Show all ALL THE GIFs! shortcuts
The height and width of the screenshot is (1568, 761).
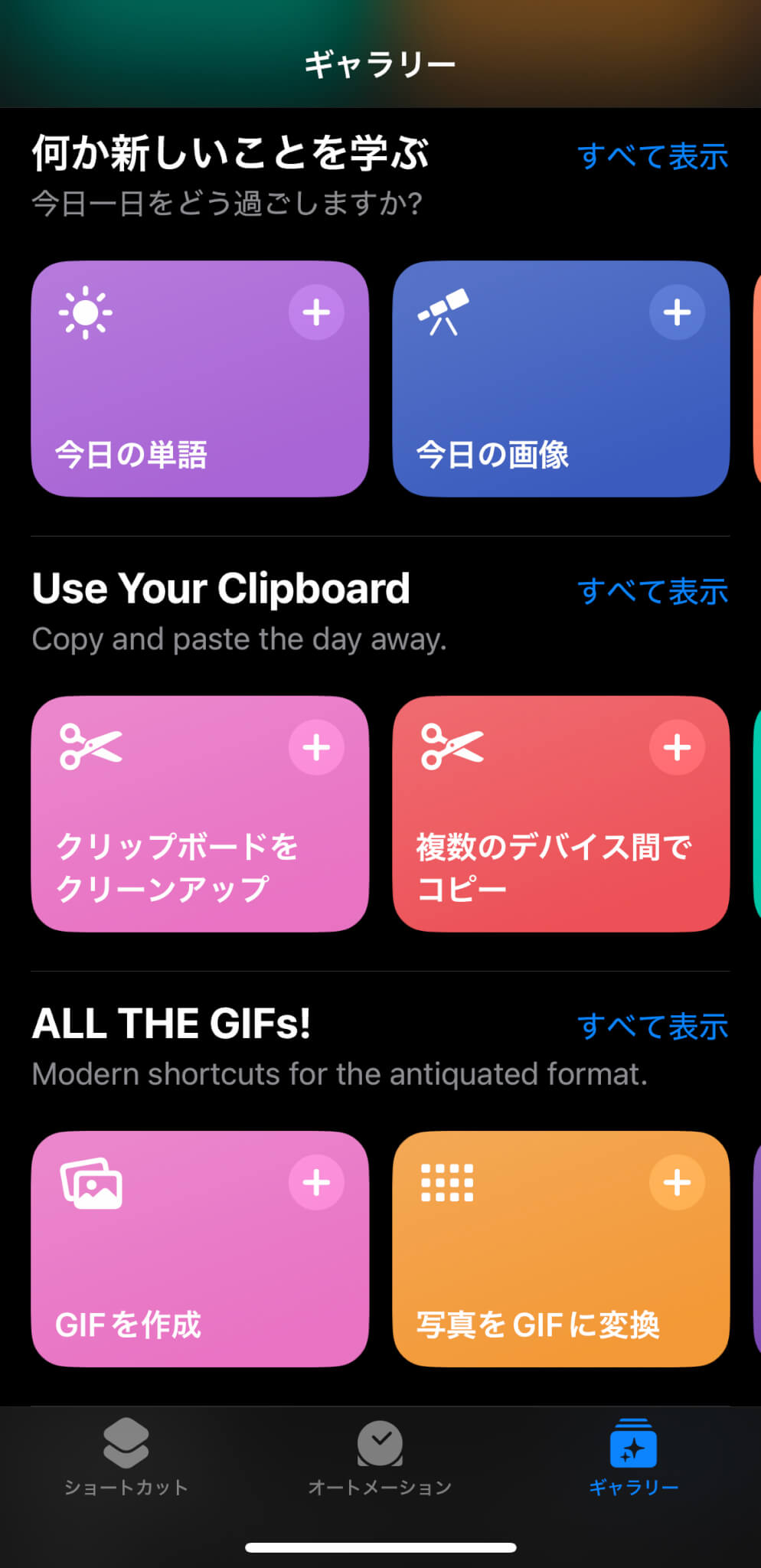pos(652,1027)
